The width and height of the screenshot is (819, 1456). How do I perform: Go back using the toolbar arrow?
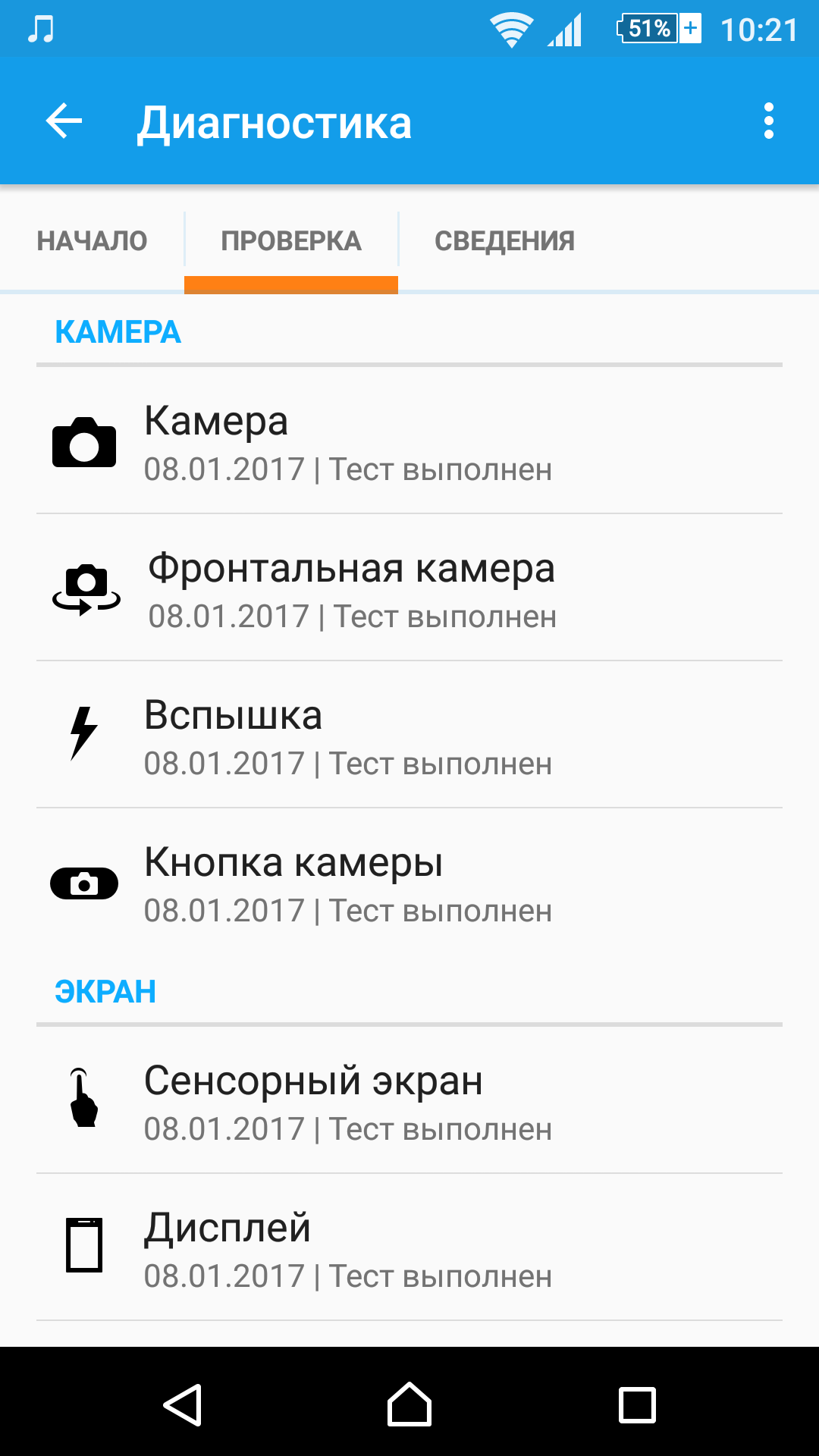[x=64, y=121]
